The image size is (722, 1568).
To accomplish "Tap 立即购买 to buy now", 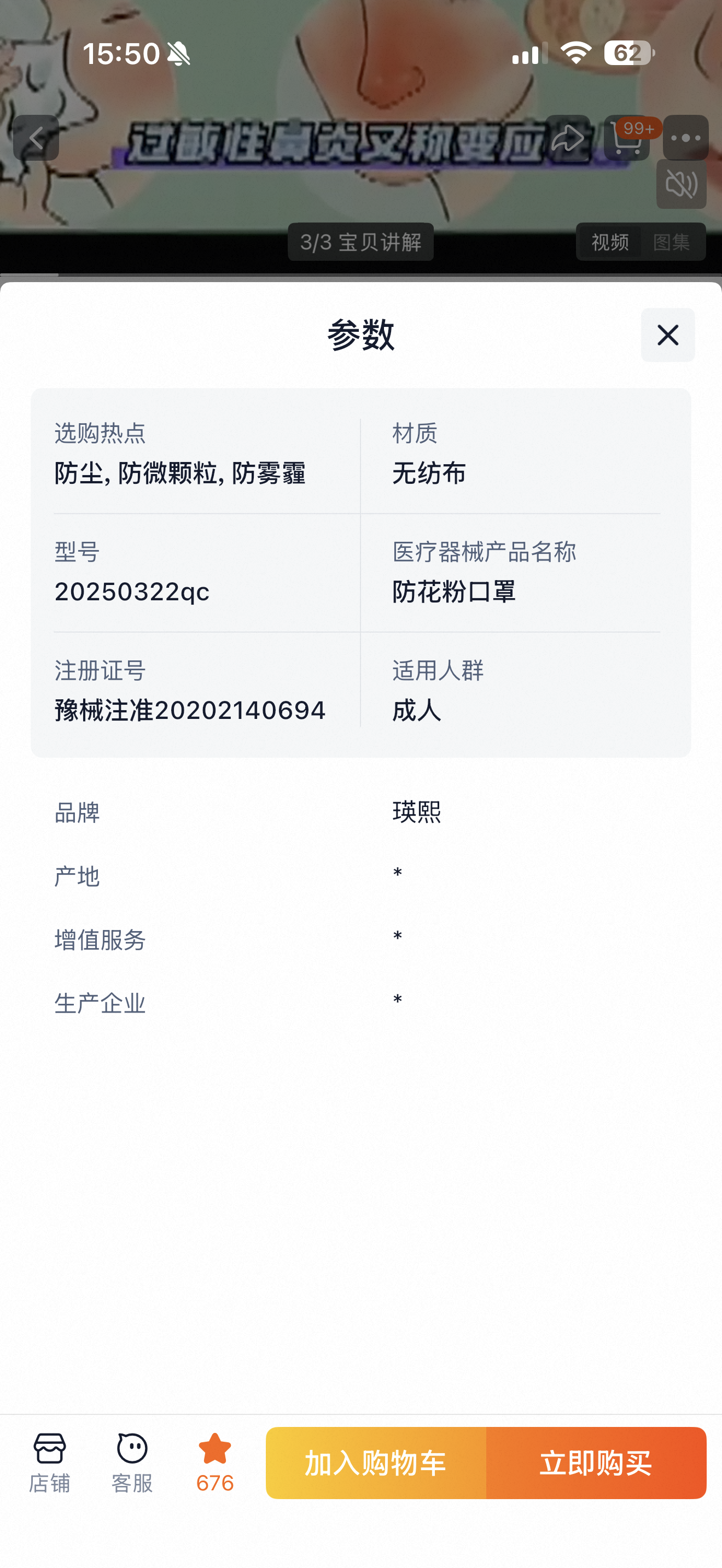I will point(596,1462).
